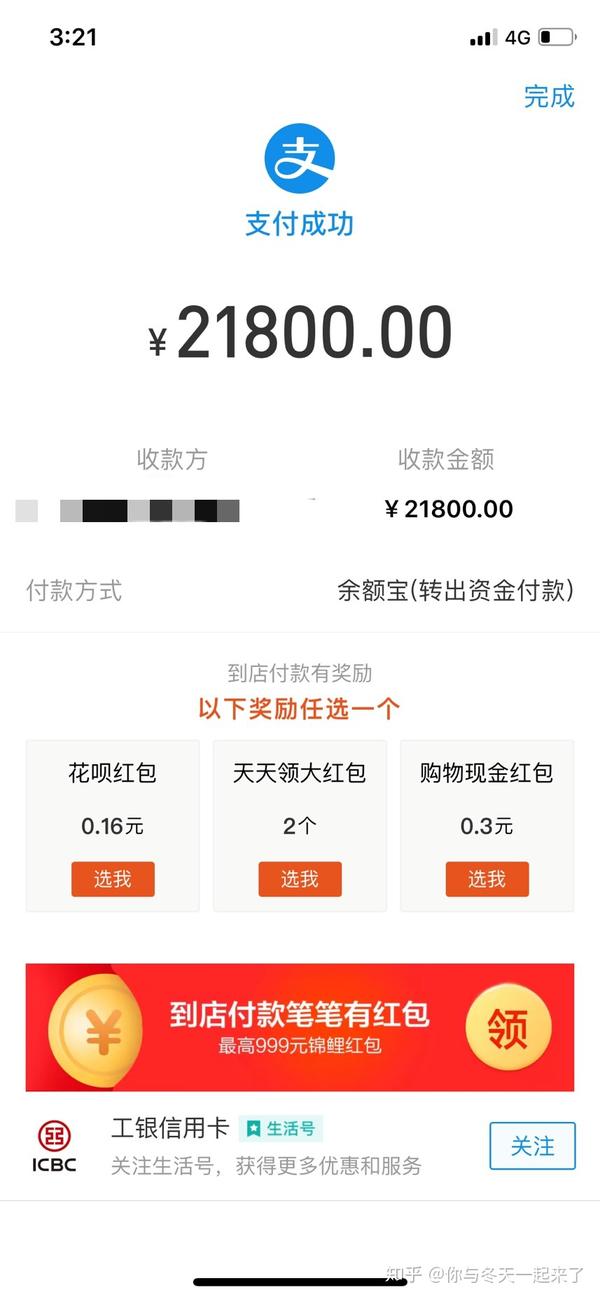
Task: Claim the red packet with 领 button
Action: [508, 1028]
